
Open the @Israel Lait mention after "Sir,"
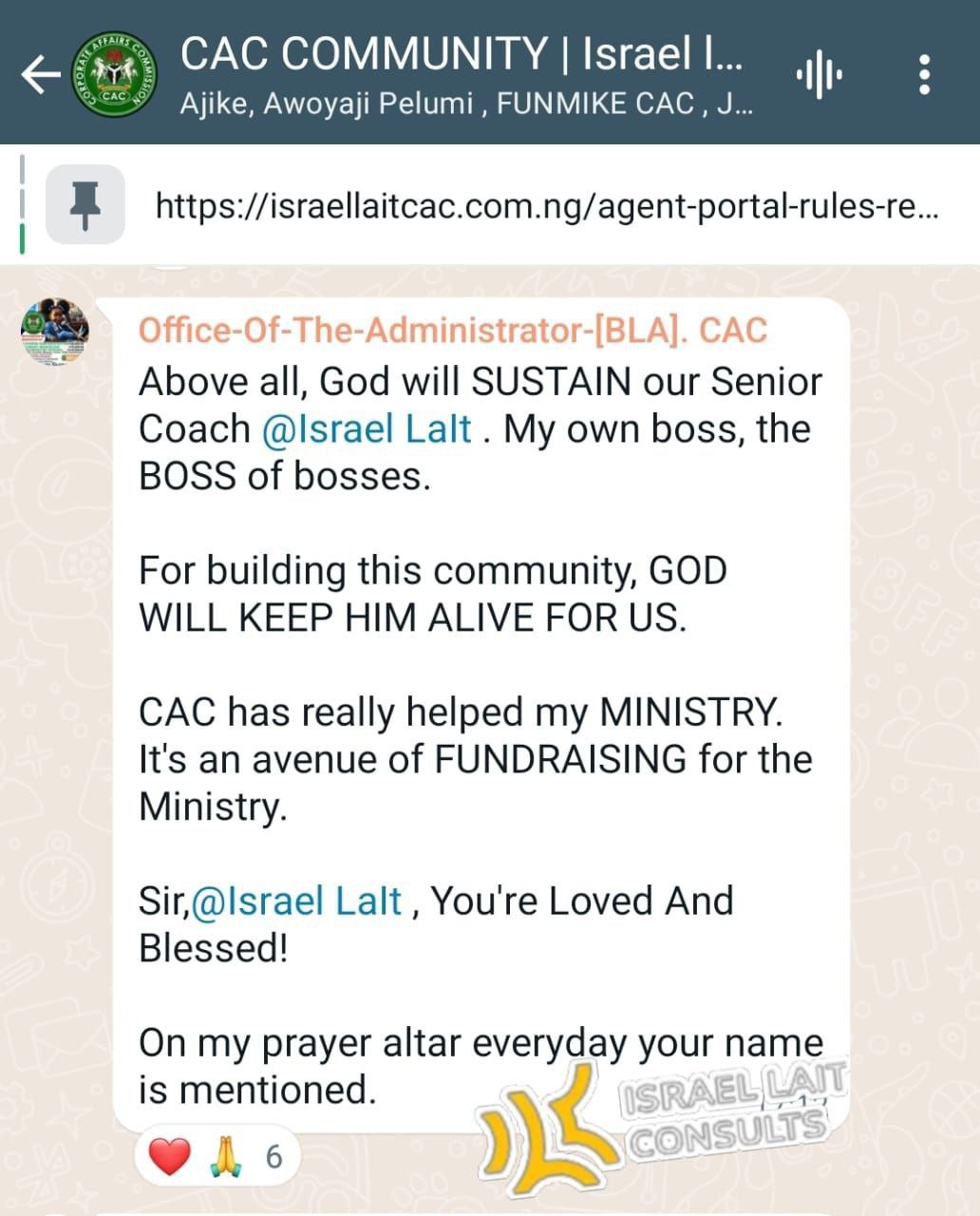click(x=297, y=901)
